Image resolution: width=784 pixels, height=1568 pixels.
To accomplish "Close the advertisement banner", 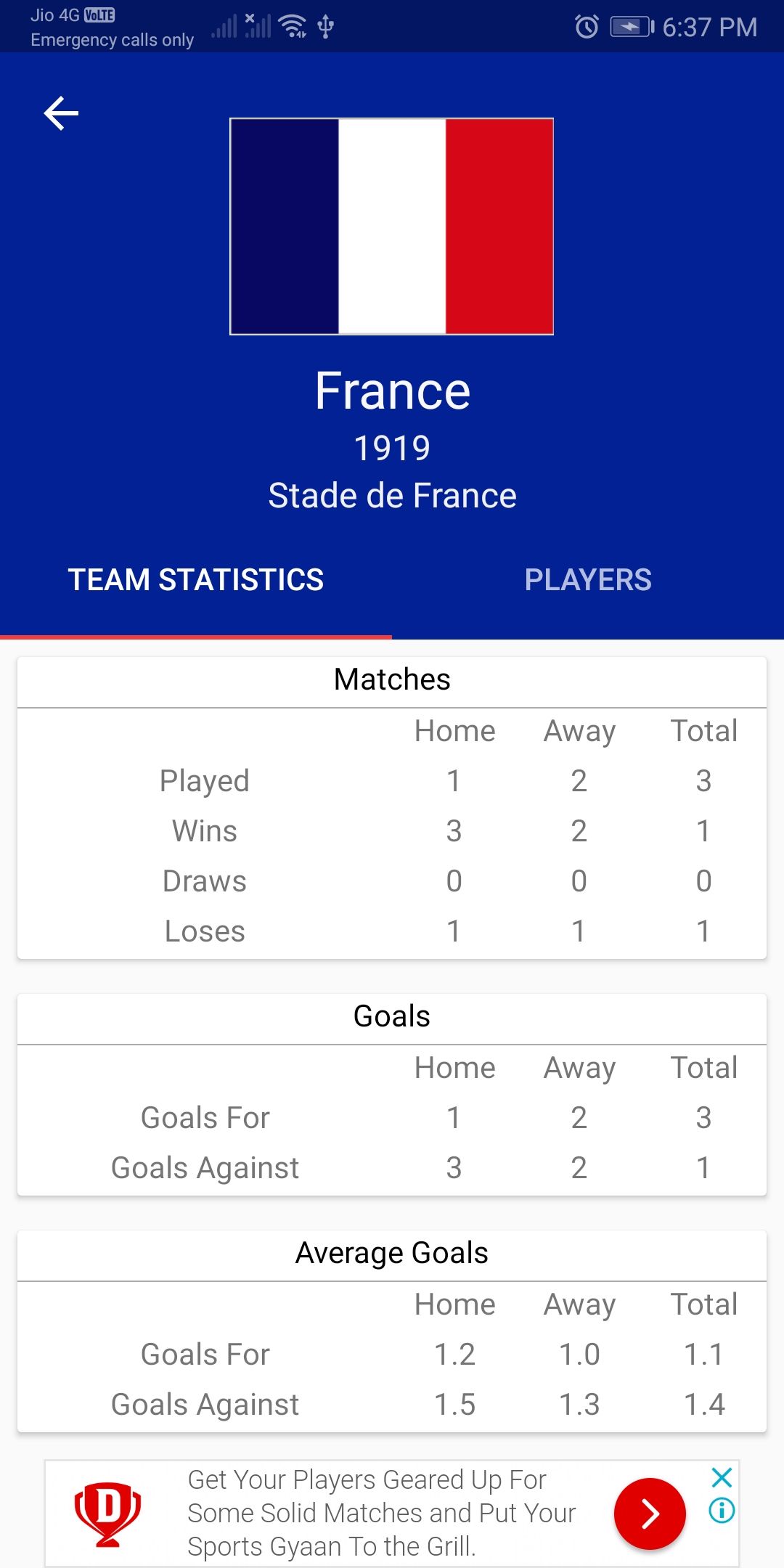I will coord(722,1477).
